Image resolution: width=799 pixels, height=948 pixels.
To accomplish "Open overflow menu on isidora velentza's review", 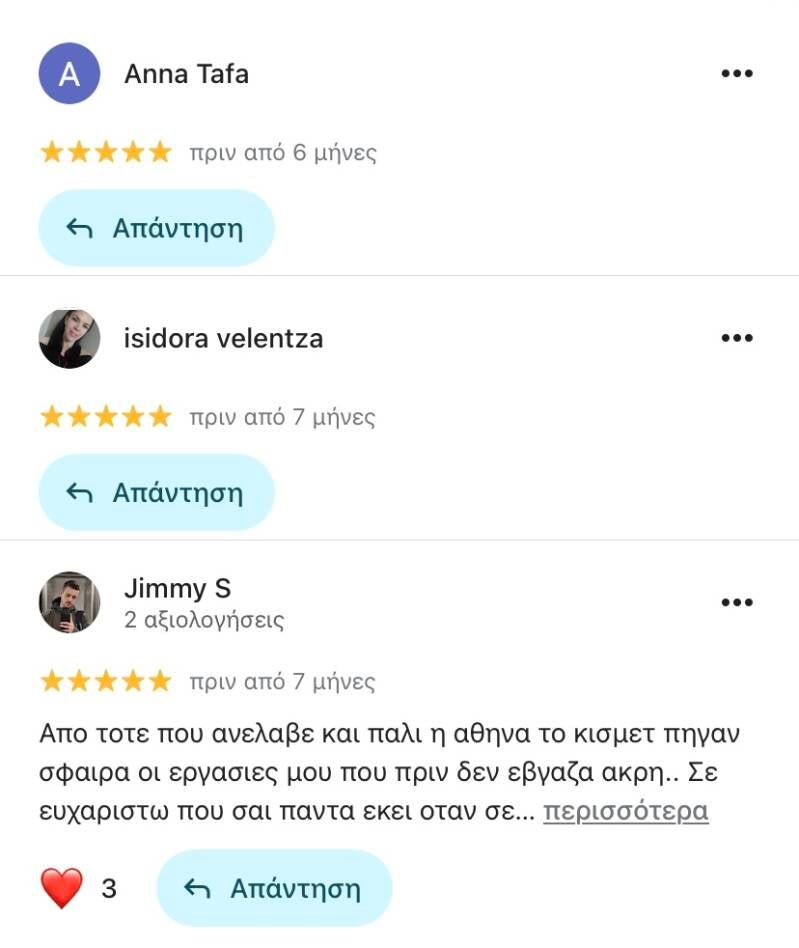I will pos(736,338).
